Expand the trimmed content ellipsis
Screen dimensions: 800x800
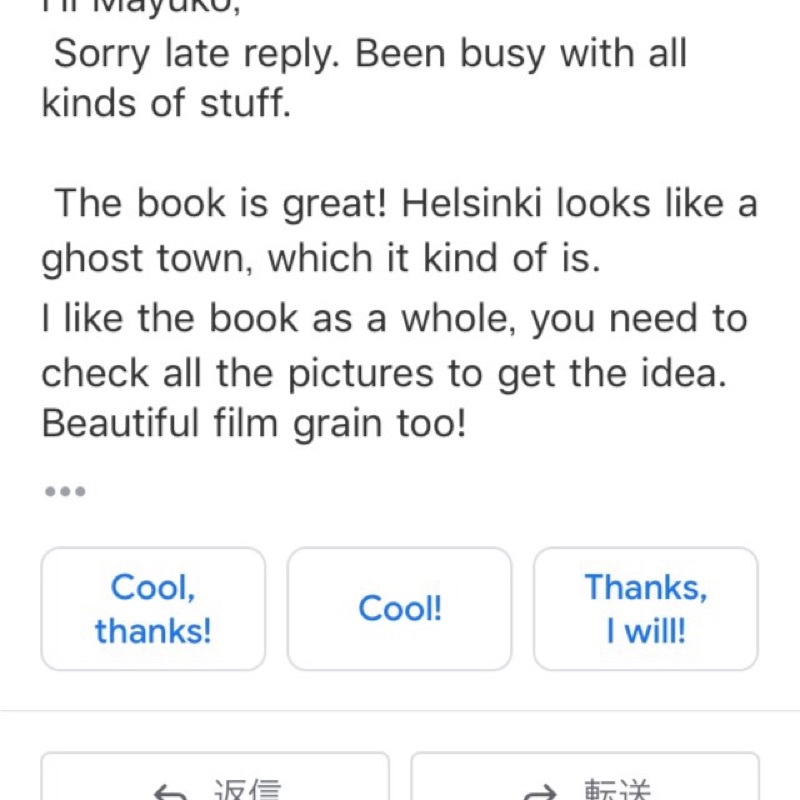pyautogui.click(x=65, y=491)
